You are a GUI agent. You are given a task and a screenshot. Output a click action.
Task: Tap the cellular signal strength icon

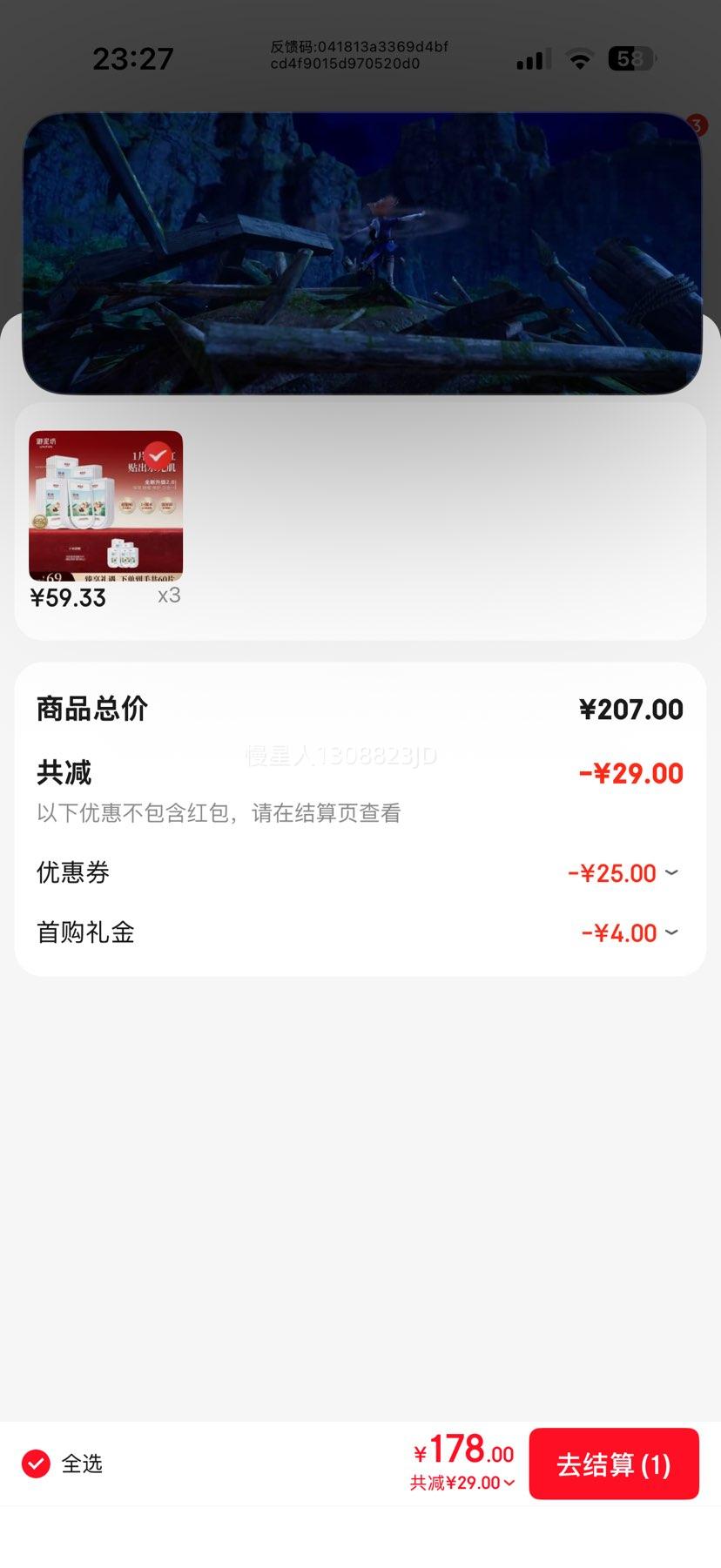pos(531,58)
